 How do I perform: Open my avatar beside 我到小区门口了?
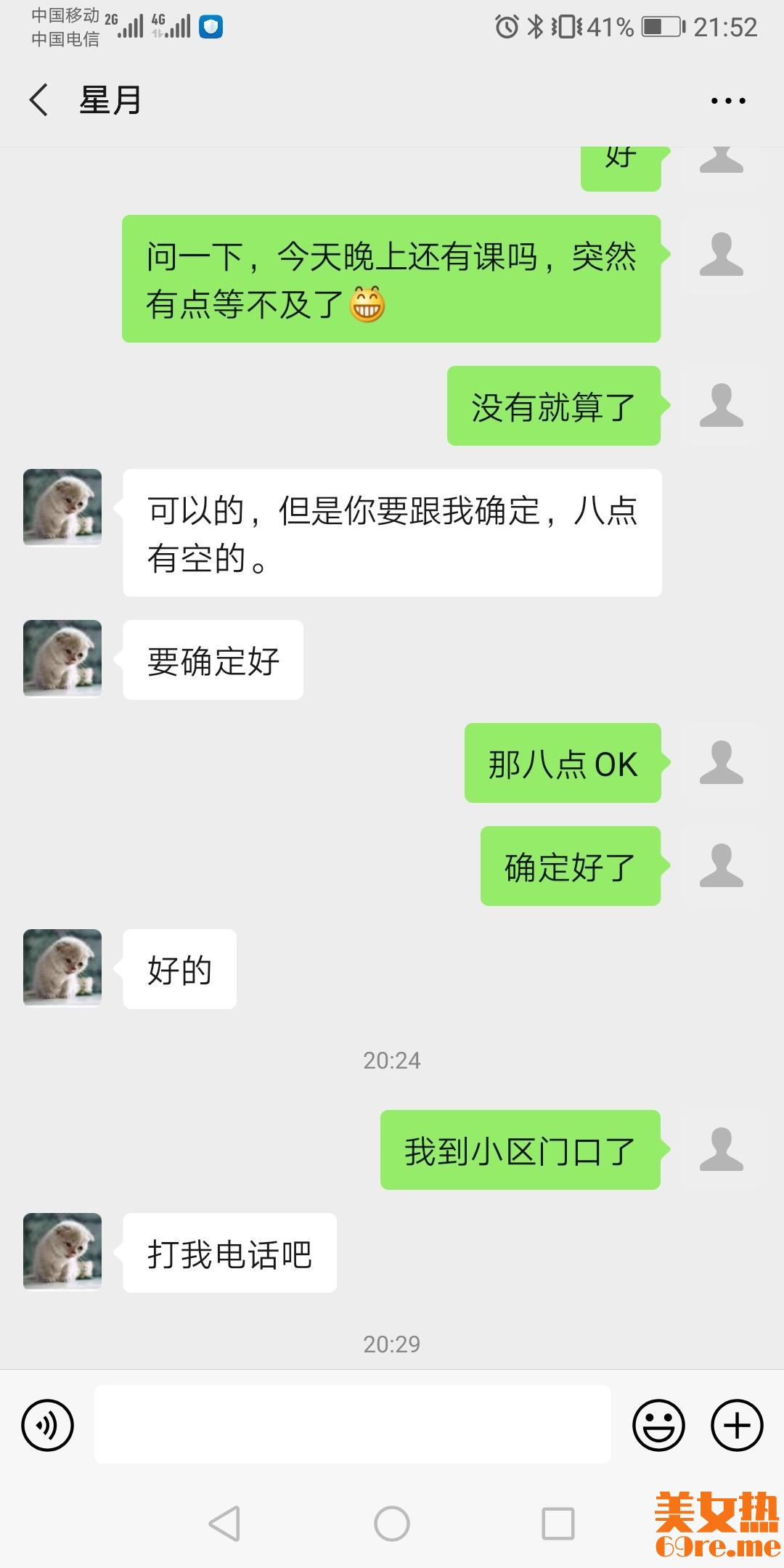pos(721,1149)
